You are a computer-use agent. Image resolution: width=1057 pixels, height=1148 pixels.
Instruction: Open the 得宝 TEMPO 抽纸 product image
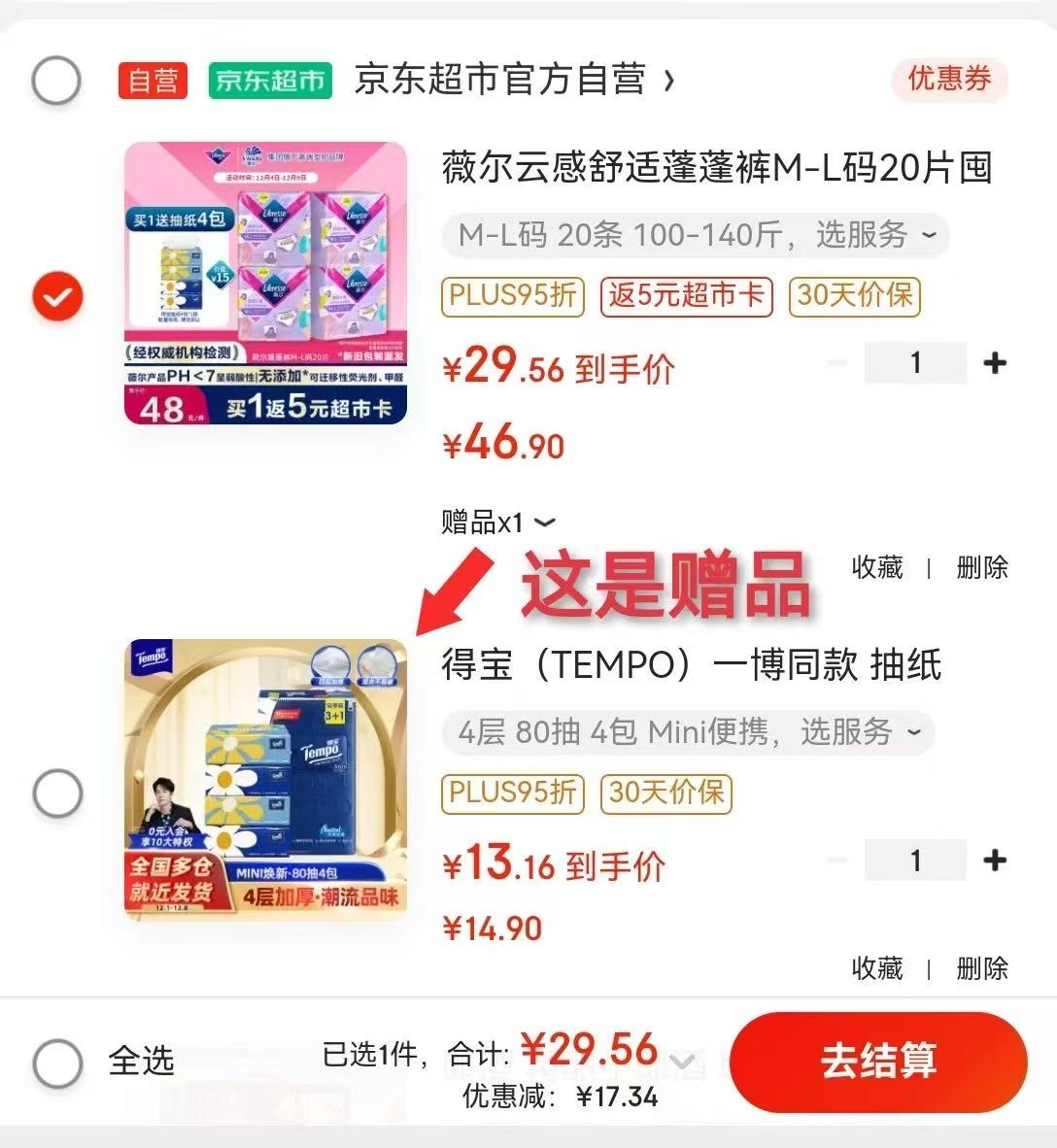[265, 779]
